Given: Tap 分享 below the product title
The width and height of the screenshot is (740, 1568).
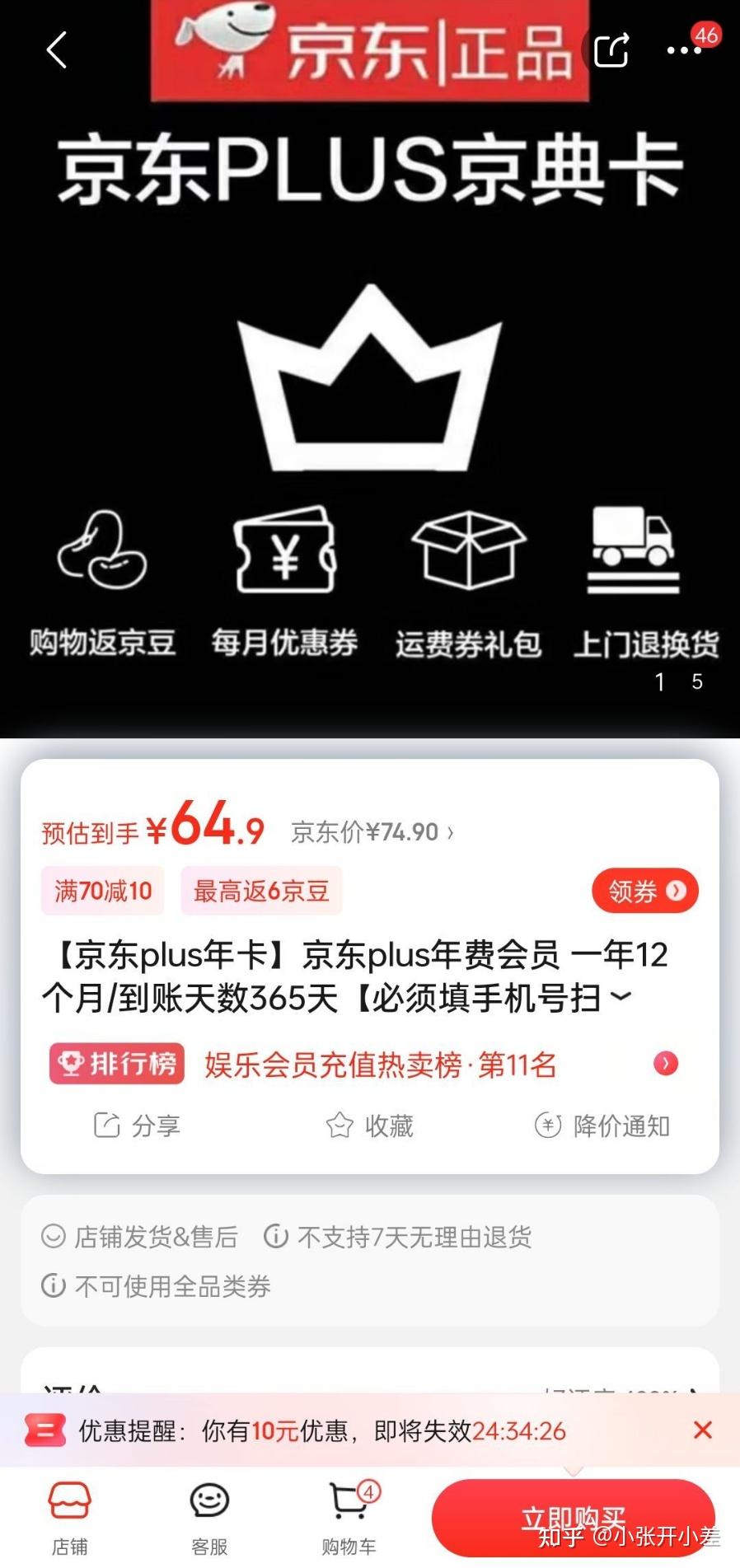Looking at the screenshot, I should point(137,1125).
